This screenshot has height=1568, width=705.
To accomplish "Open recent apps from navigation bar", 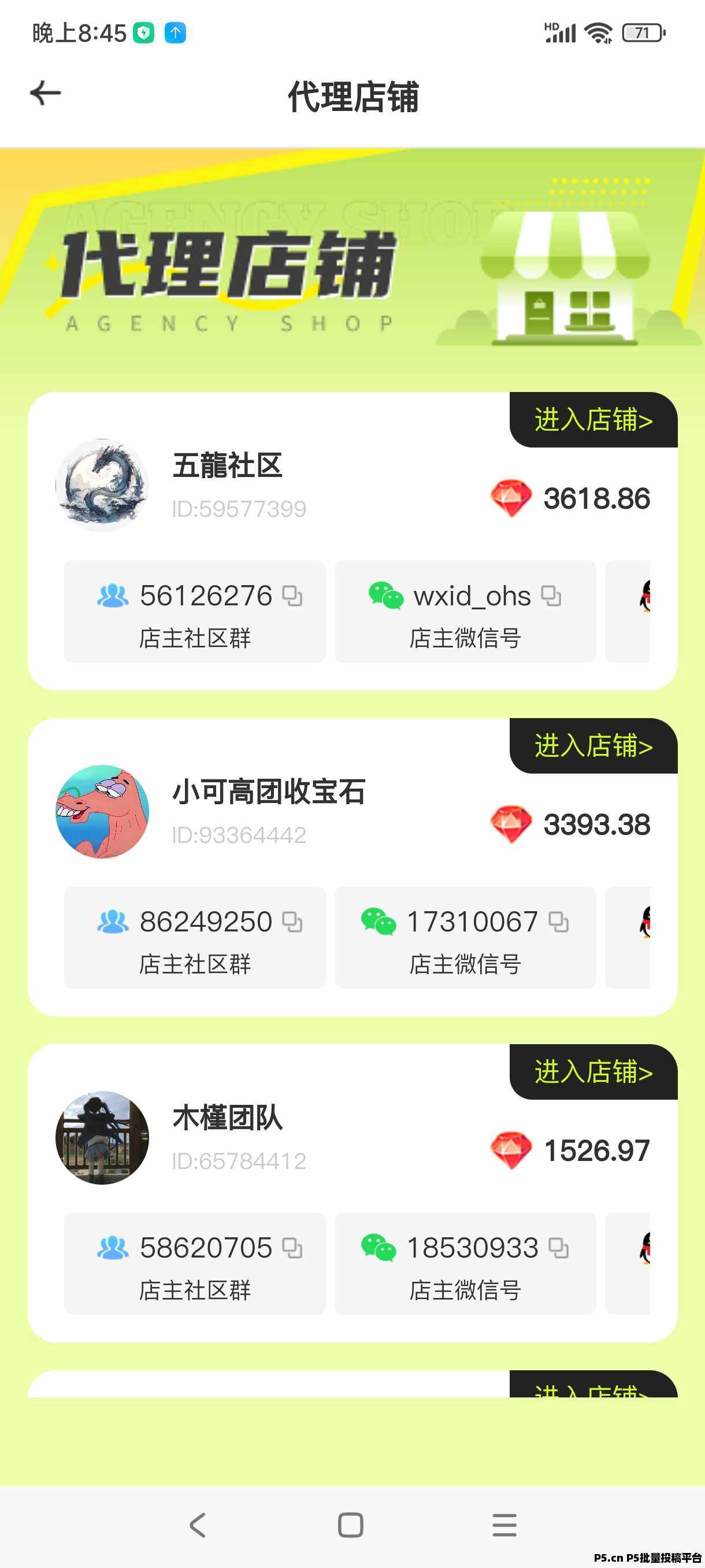I will click(x=504, y=1525).
